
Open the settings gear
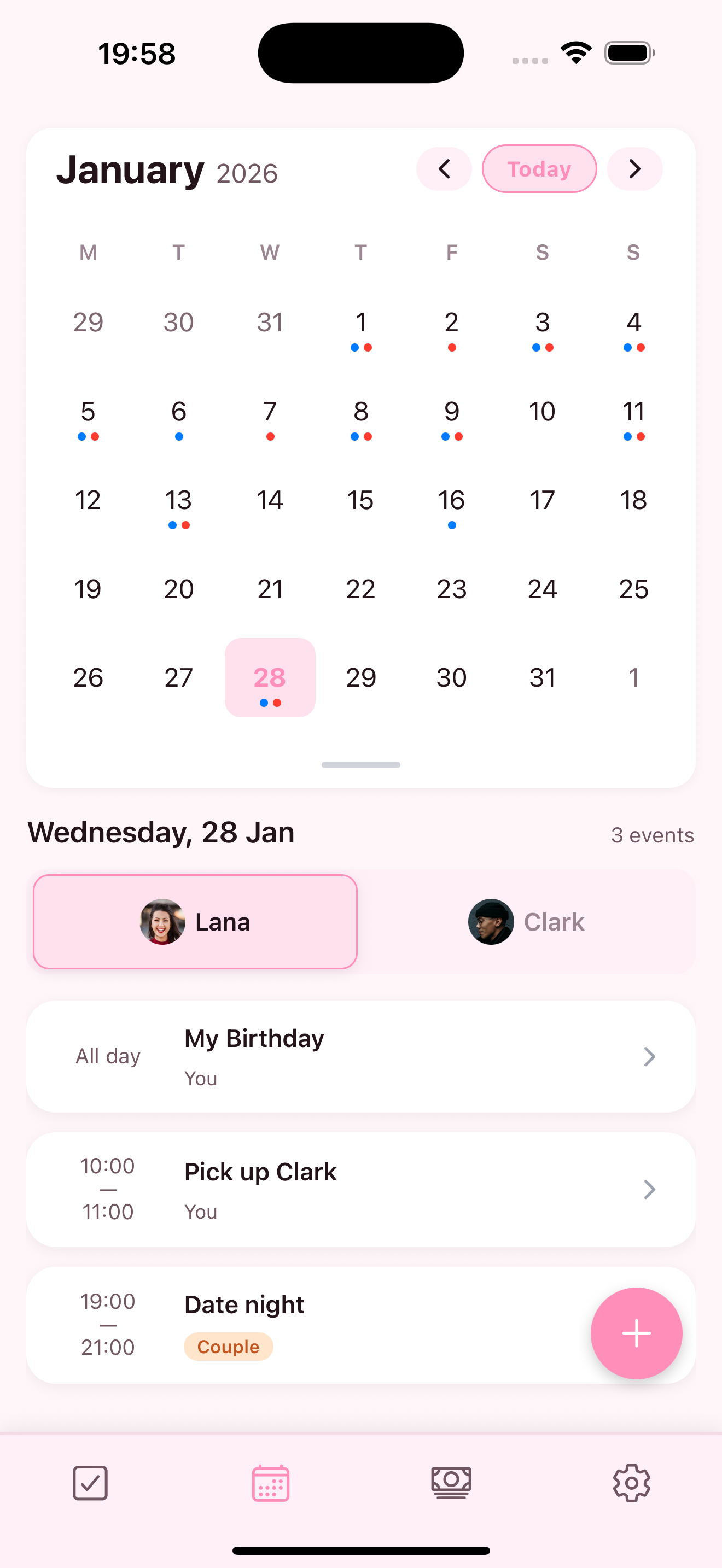tap(632, 1483)
